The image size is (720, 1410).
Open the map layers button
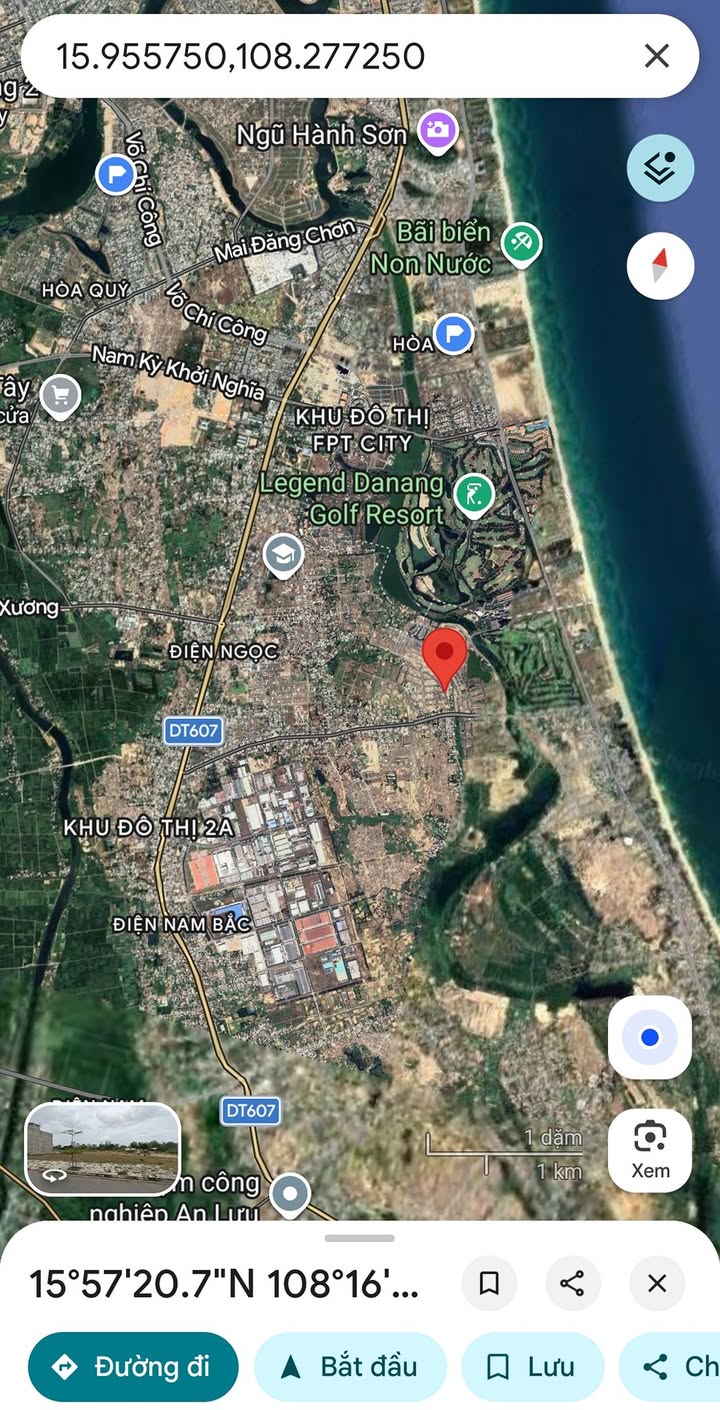660,169
